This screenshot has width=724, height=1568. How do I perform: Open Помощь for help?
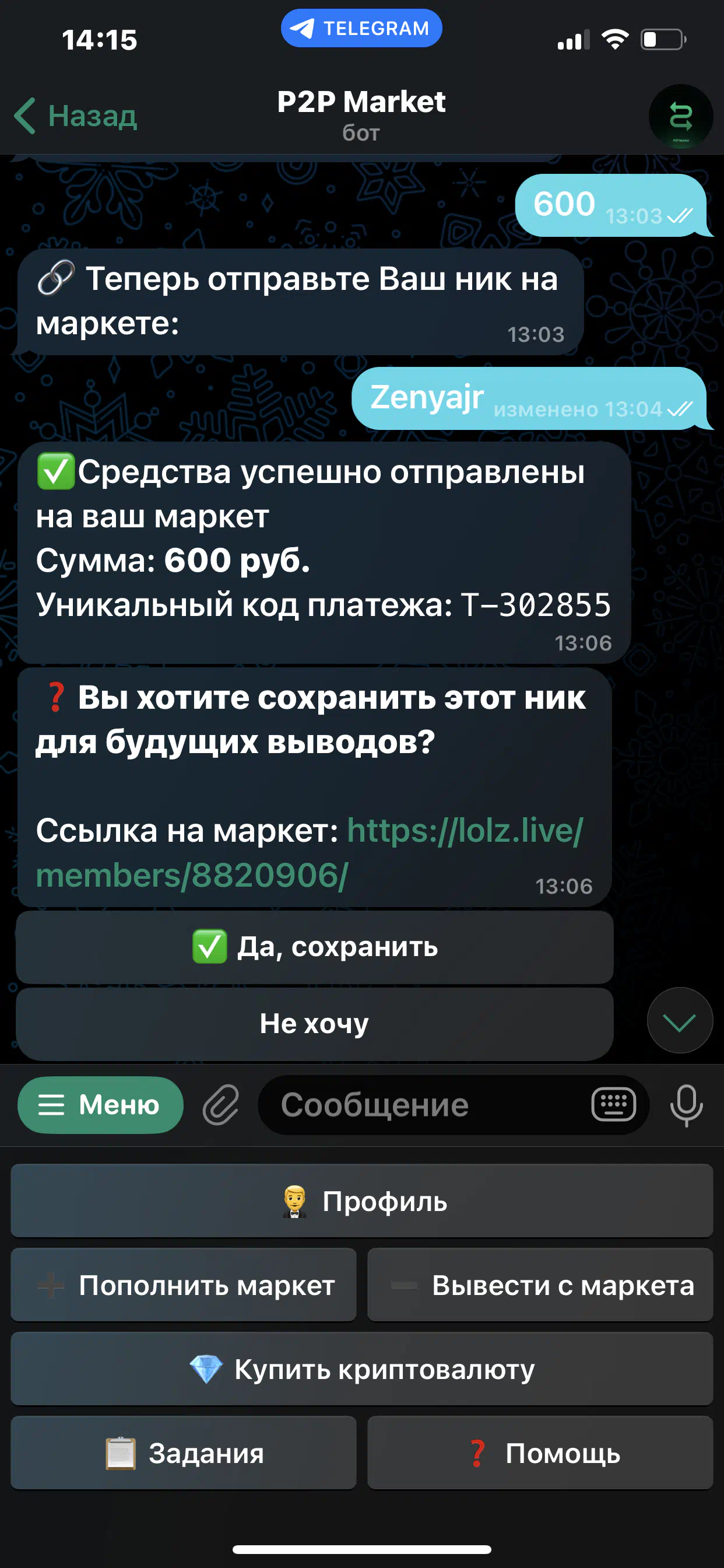(x=540, y=1453)
